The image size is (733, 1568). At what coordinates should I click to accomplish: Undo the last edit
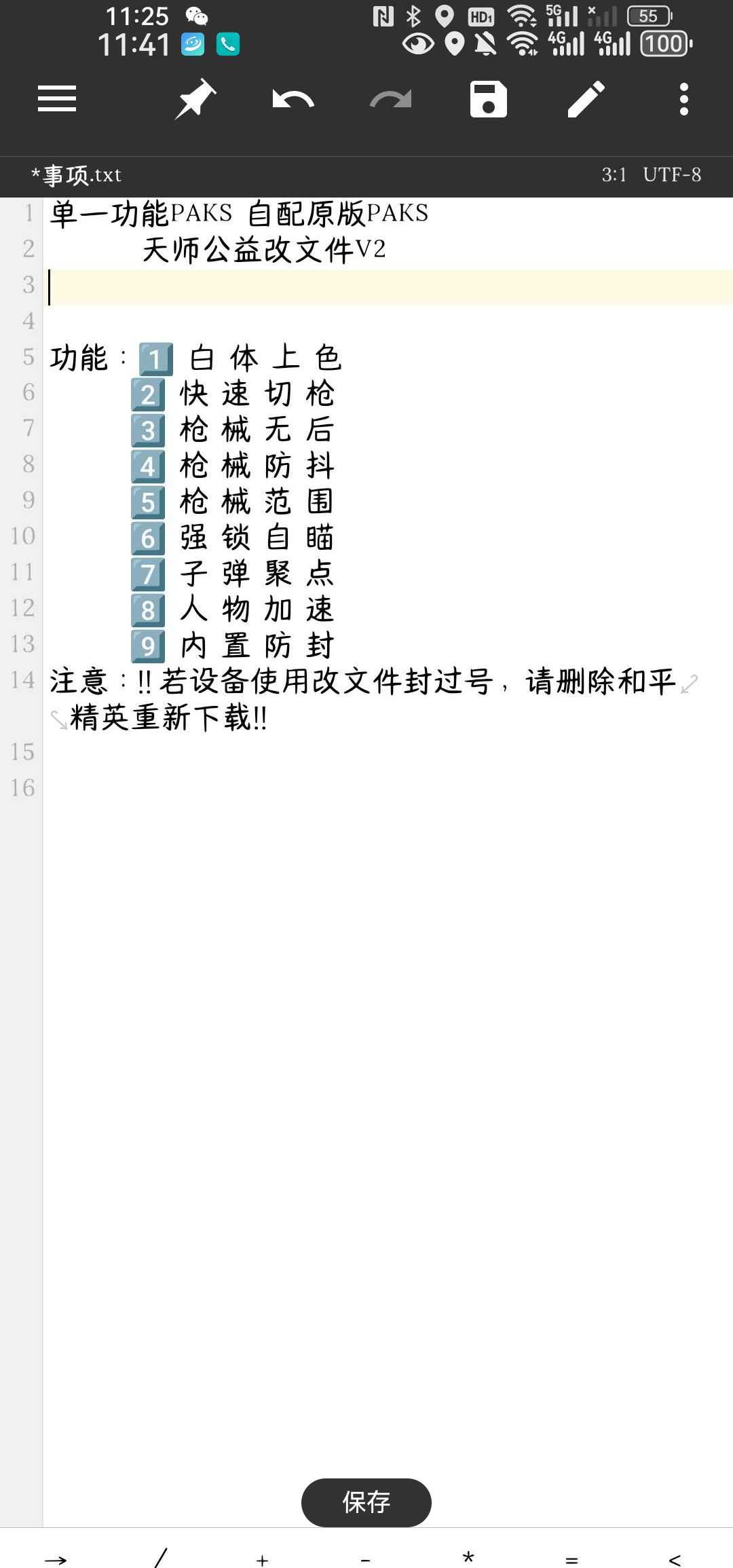[293, 99]
